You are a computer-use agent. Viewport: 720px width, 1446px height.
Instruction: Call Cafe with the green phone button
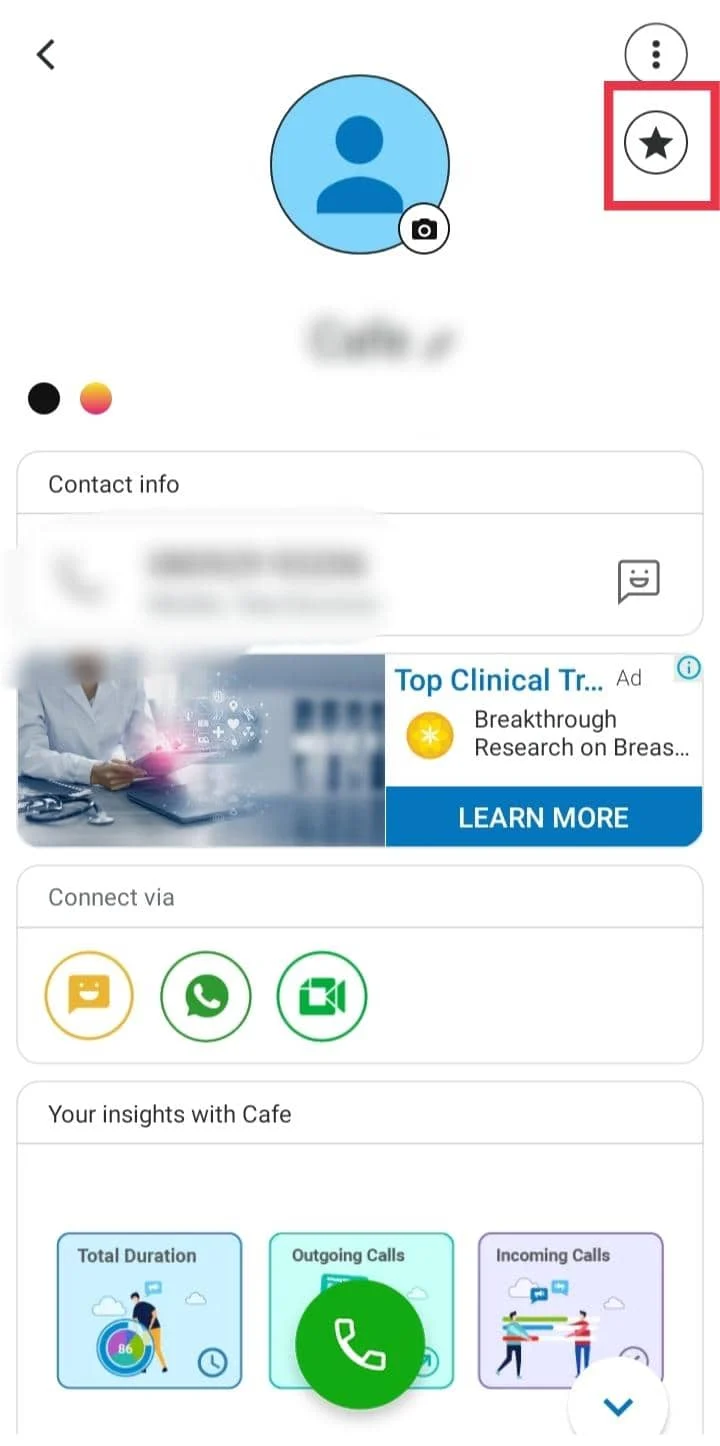coord(360,1344)
